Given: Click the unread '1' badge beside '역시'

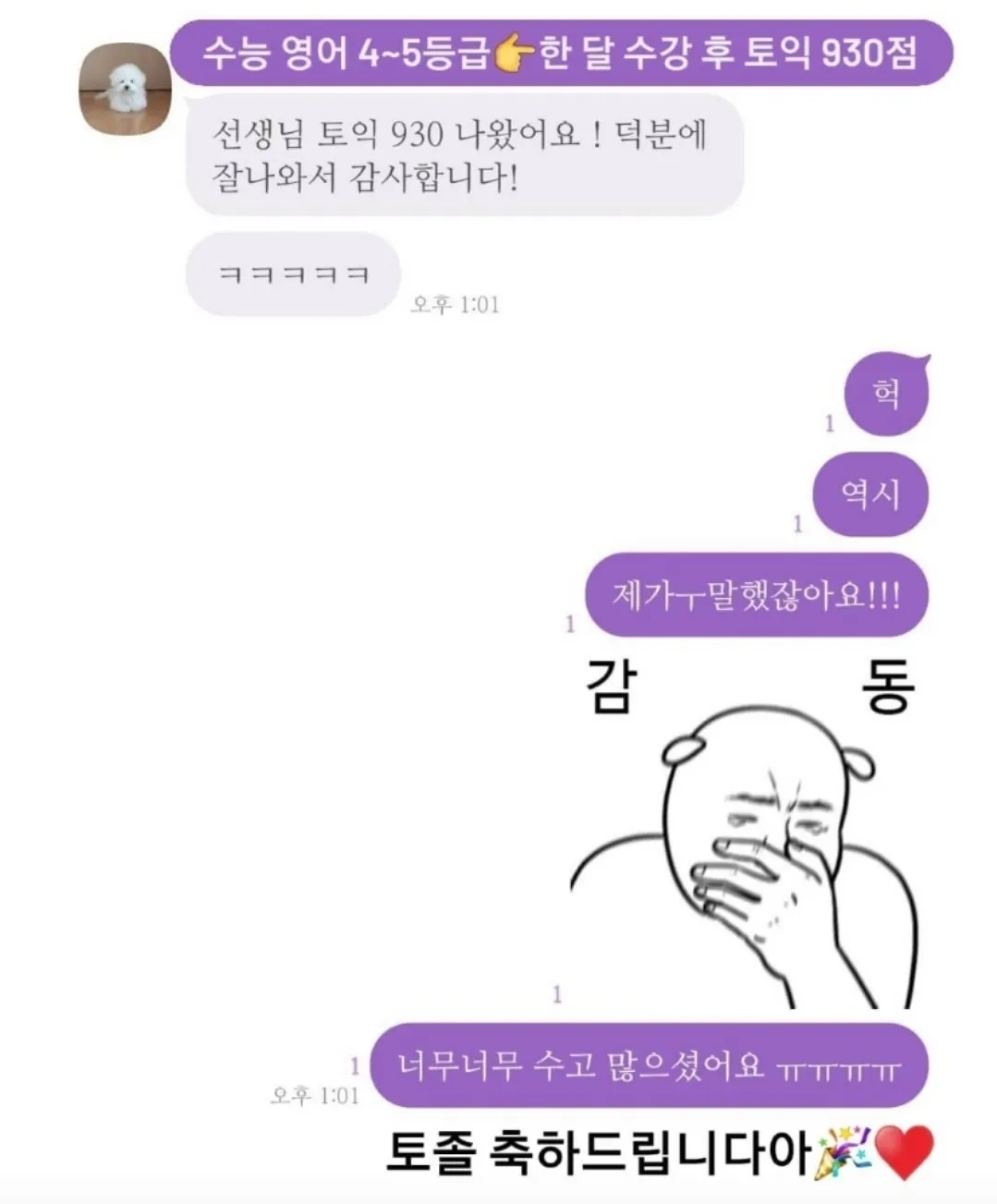Looking at the screenshot, I should [795, 522].
